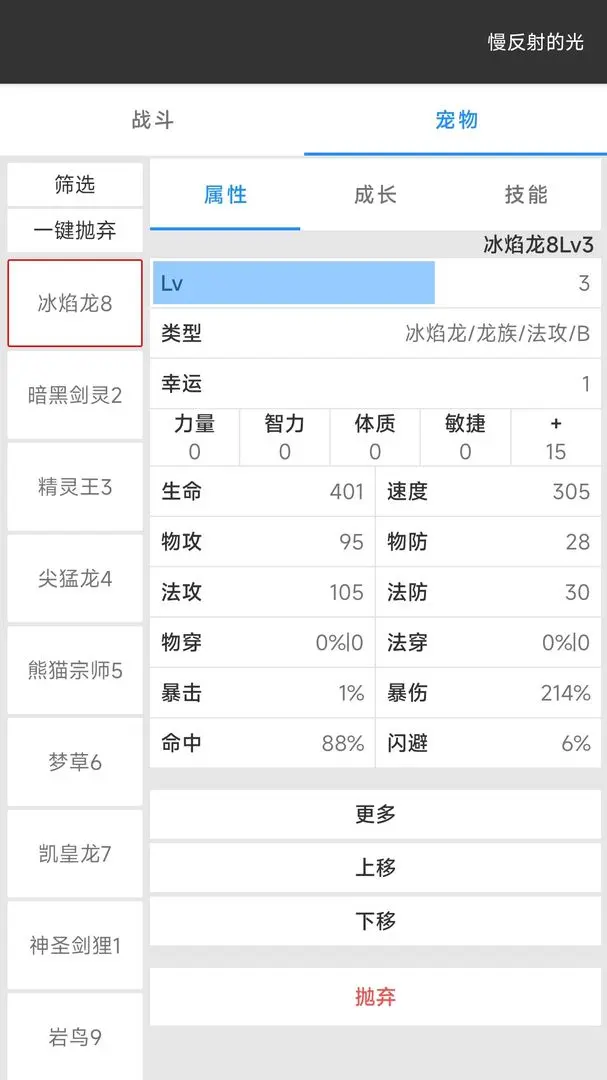
Task: Open pet 尖猛龙4
Action: click(75, 579)
